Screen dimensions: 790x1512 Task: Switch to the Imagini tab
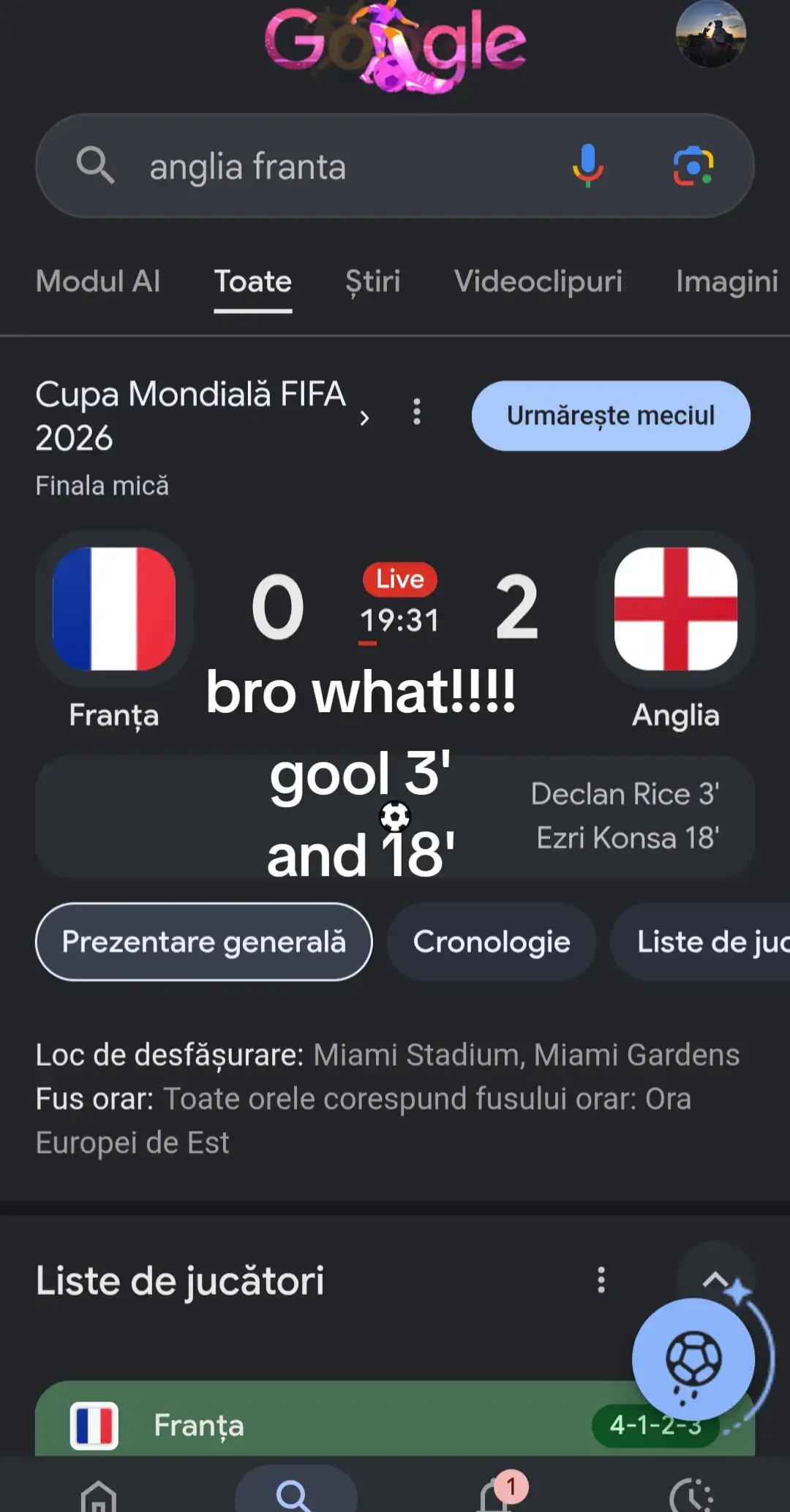point(727,281)
